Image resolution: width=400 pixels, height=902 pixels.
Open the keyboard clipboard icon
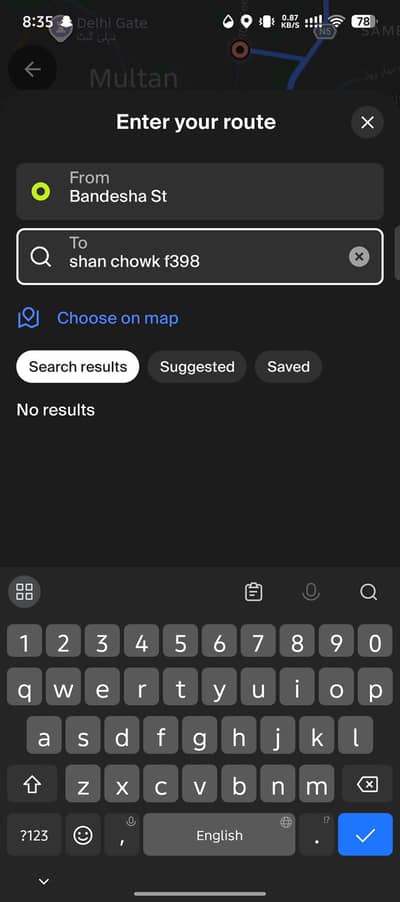[254, 592]
